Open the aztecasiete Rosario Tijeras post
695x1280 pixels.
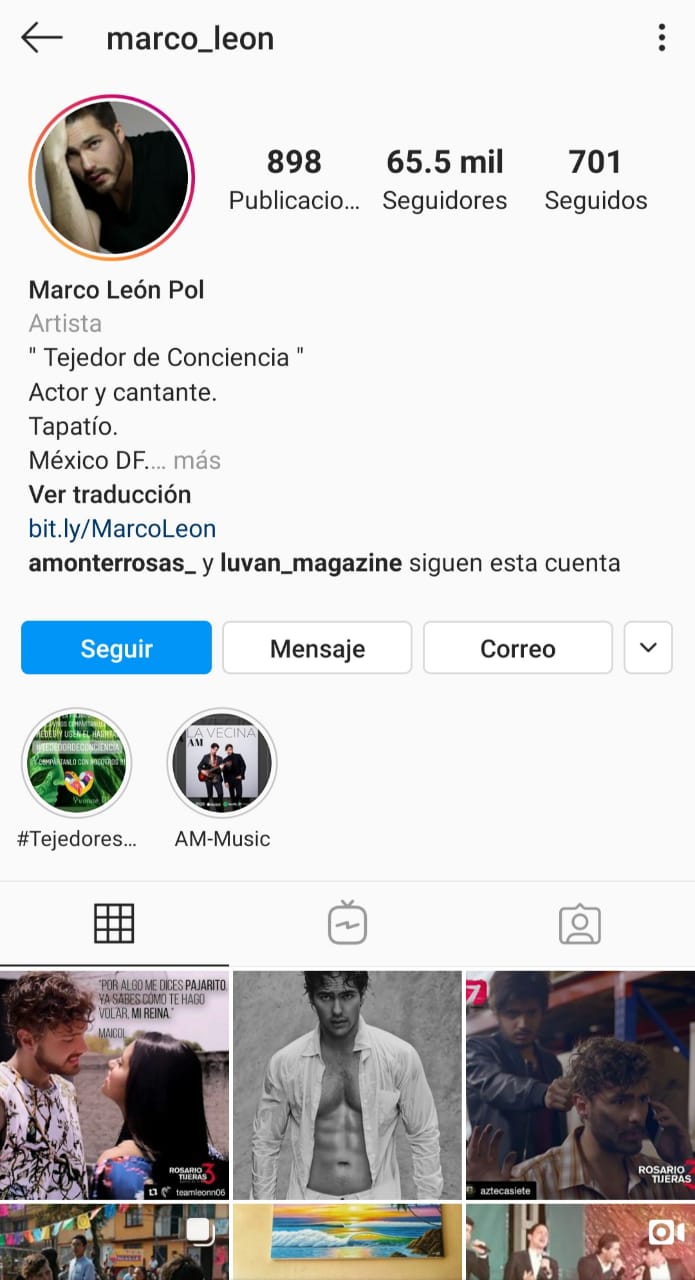pyautogui.click(x=580, y=1085)
